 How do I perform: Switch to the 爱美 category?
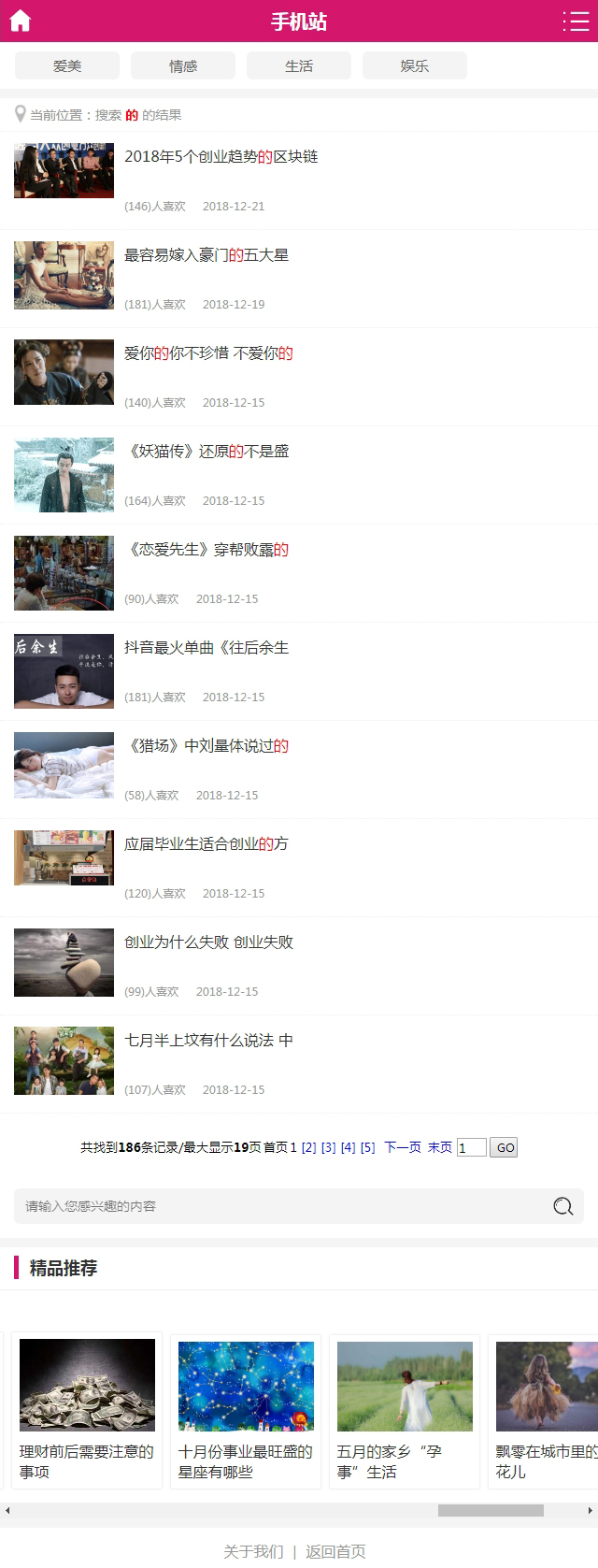tap(67, 65)
